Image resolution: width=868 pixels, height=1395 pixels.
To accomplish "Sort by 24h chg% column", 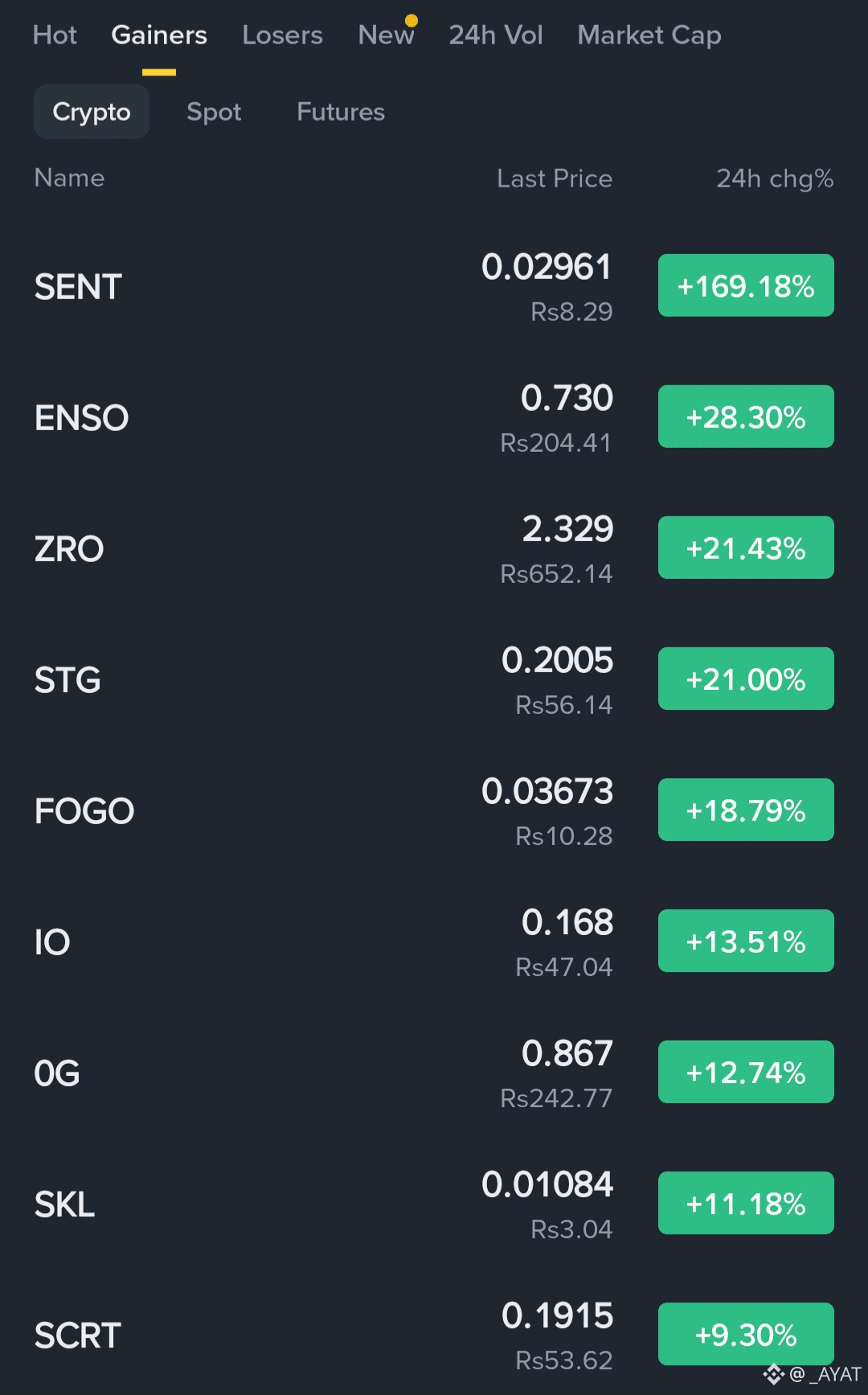I will [774, 178].
